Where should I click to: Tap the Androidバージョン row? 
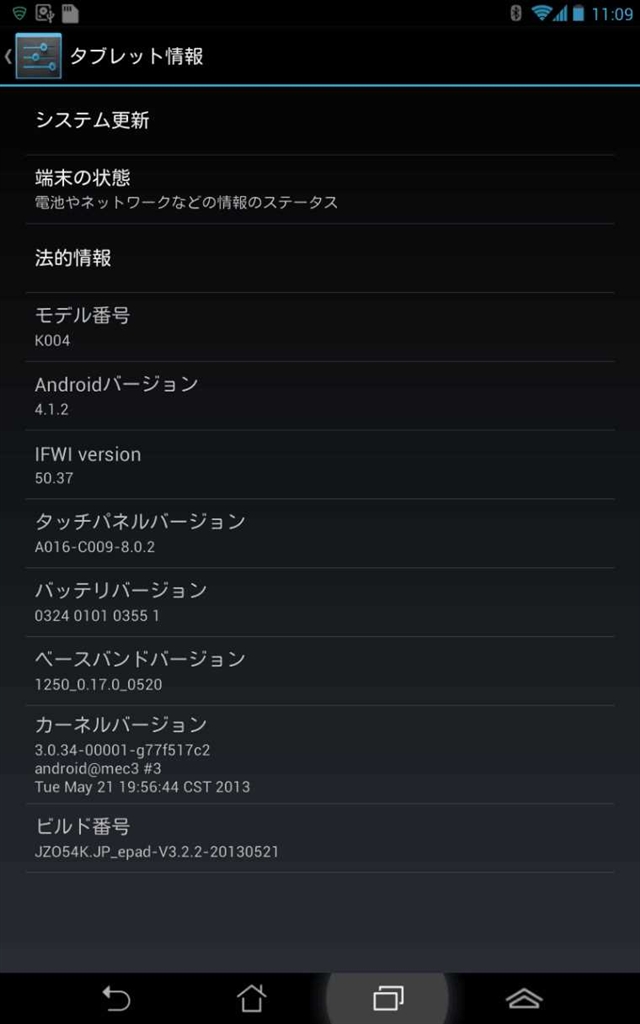(320, 395)
